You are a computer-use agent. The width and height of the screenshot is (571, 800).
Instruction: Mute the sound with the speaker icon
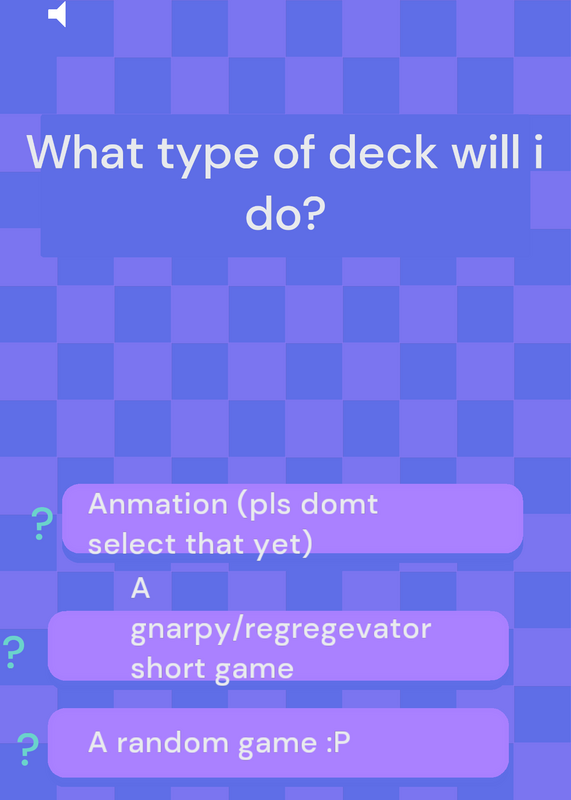click(x=57, y=14)
